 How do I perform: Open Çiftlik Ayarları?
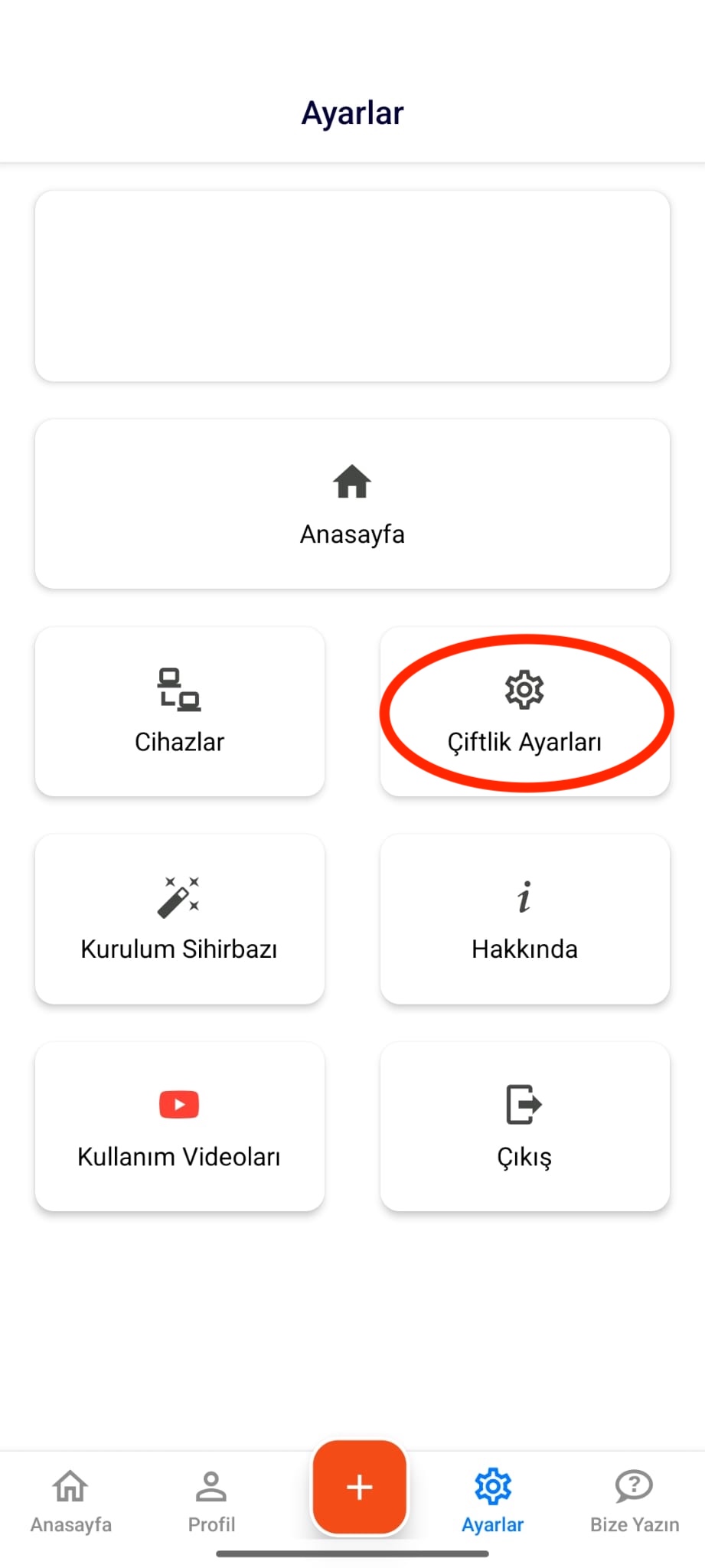(525, 712)
